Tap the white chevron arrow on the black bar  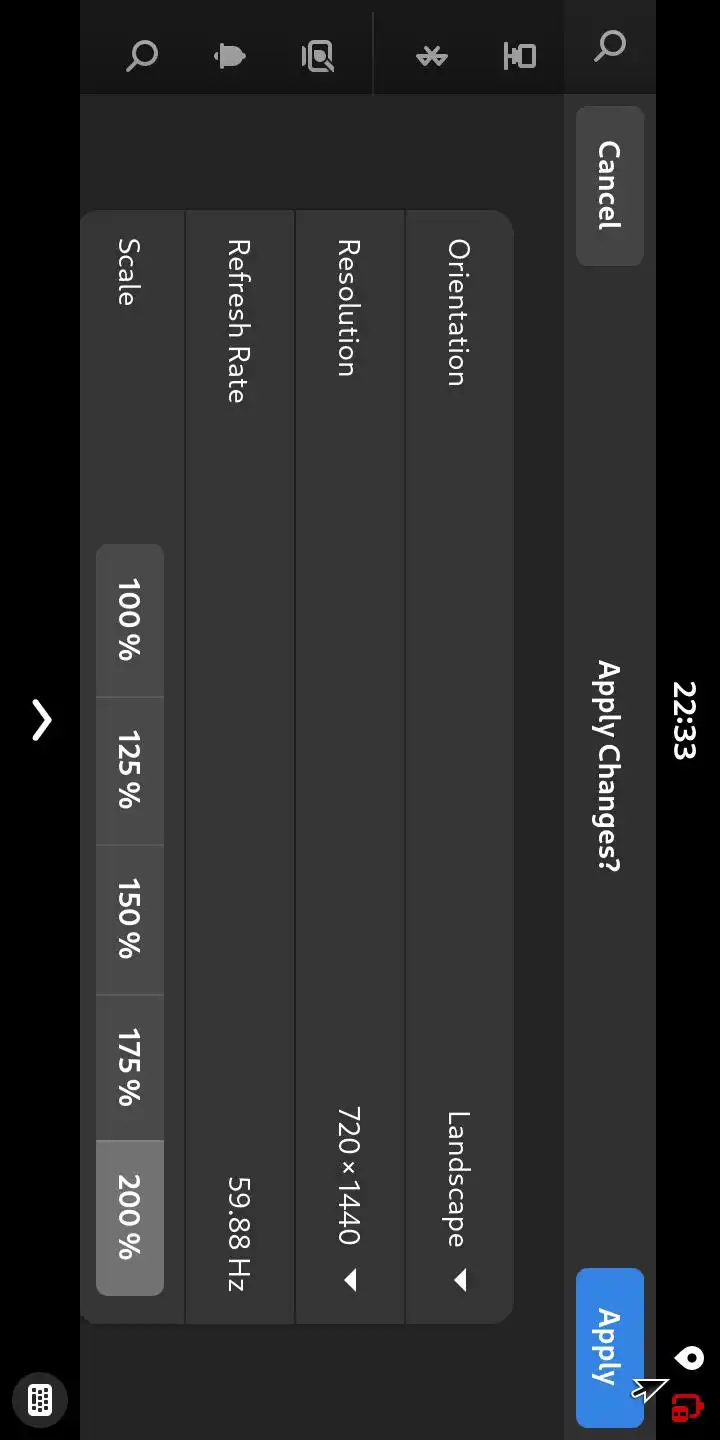point(41,719)
